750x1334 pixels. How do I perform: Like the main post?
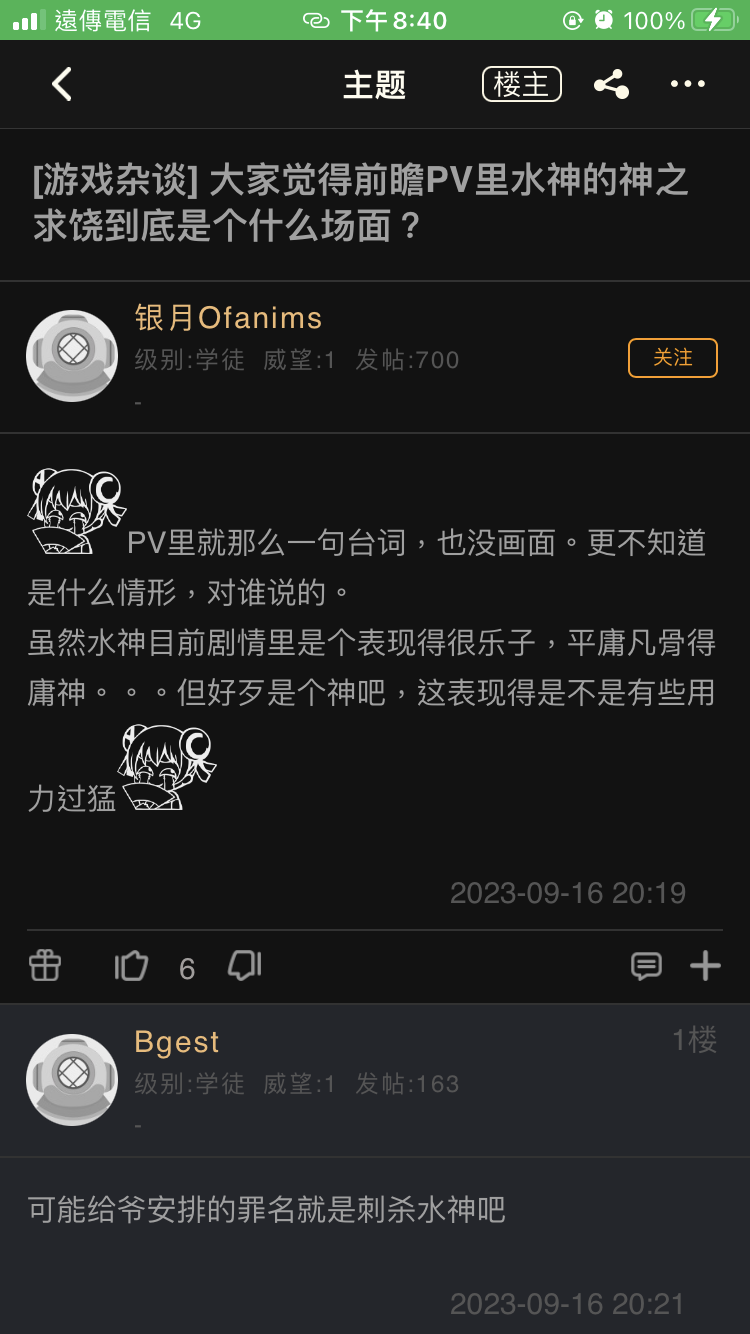tap(131, 966)
